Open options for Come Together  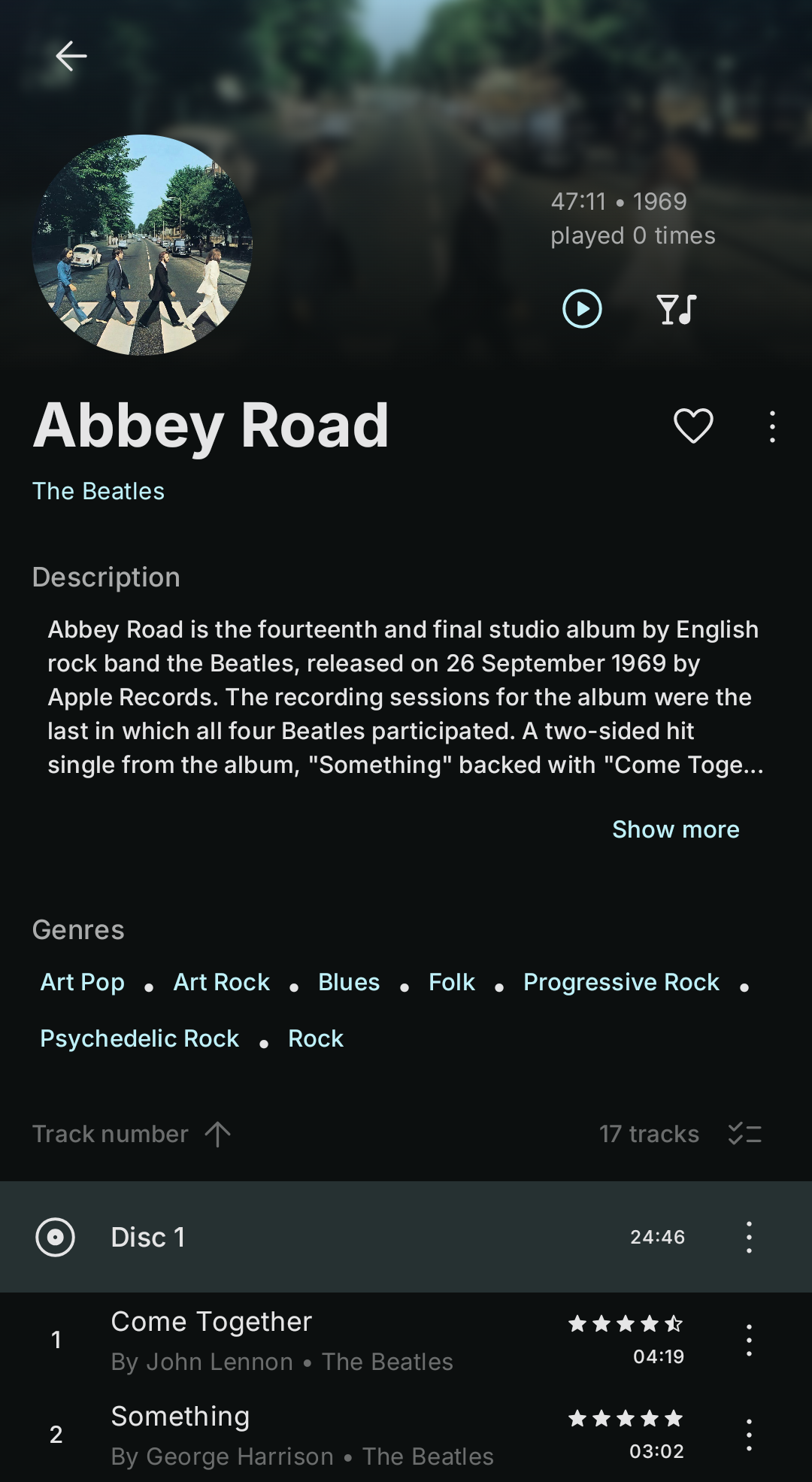pyautogui.click(x=749, y=1340)
